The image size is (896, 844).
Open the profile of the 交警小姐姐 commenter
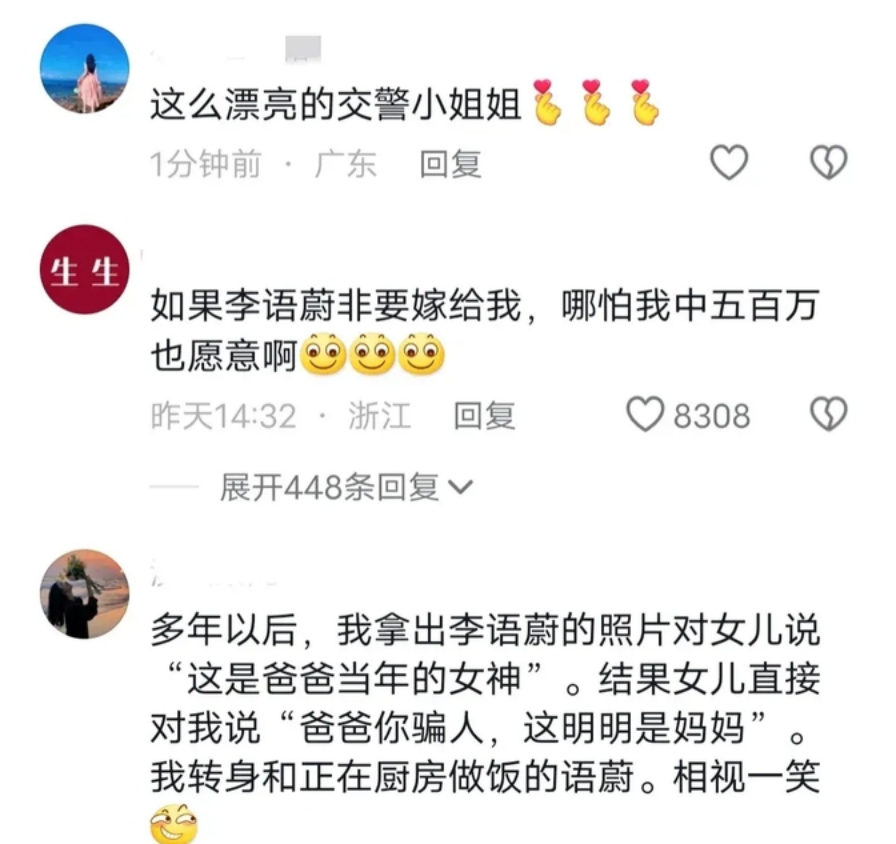(x=85, y=68)
